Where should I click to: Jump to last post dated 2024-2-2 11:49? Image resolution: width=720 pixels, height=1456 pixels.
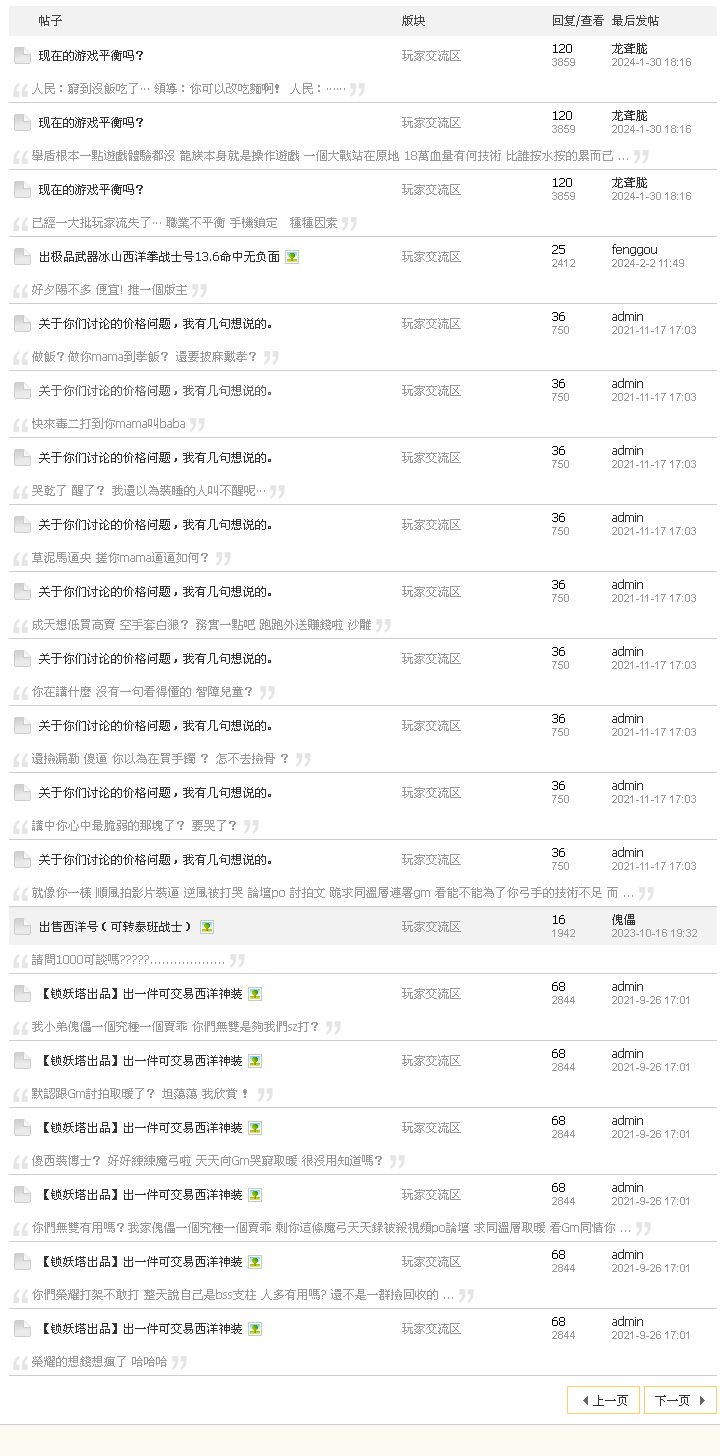click(648, 264)
